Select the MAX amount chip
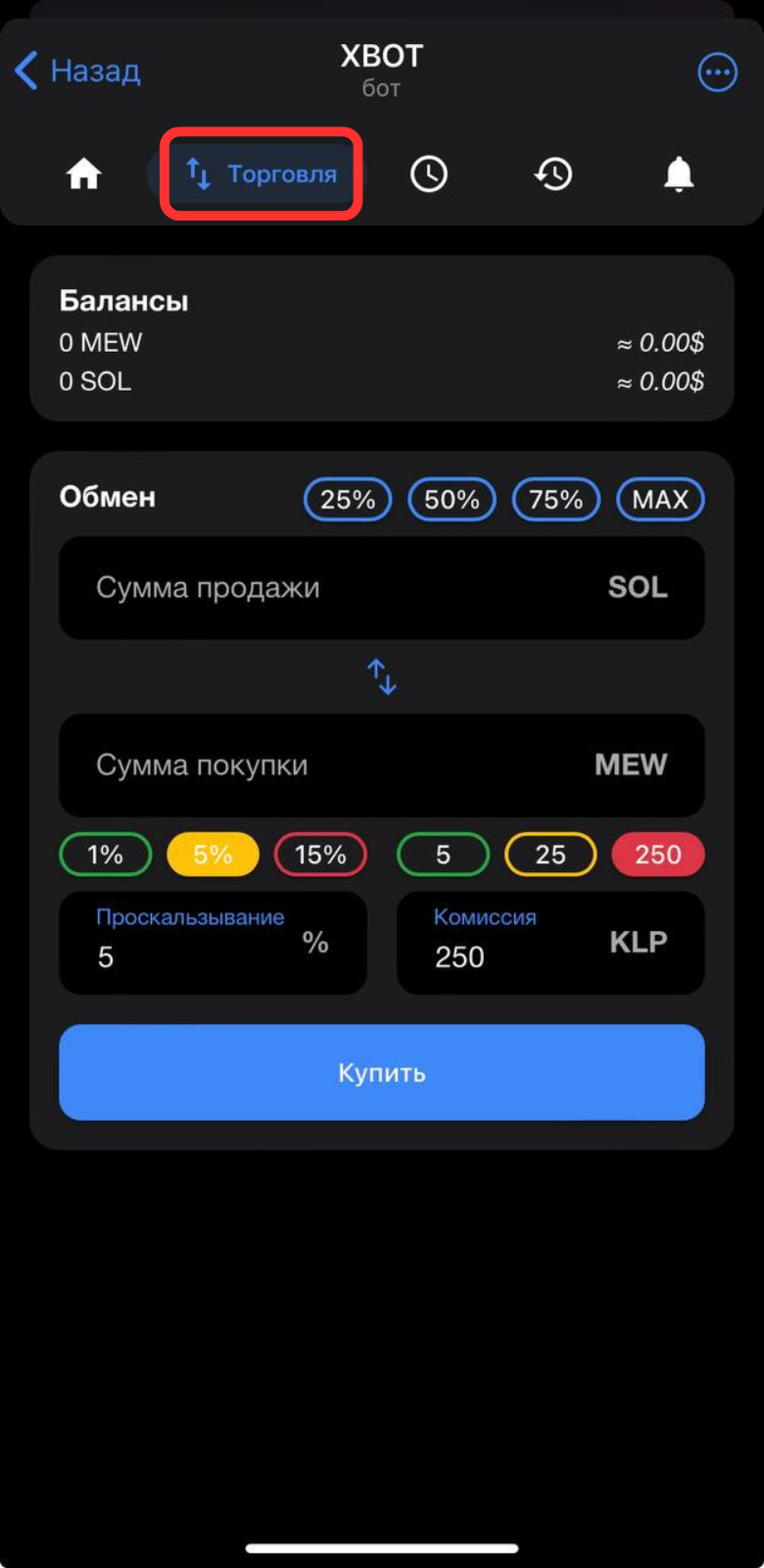Viewport: 764px width, 1568px height. [x=659, y=500]
